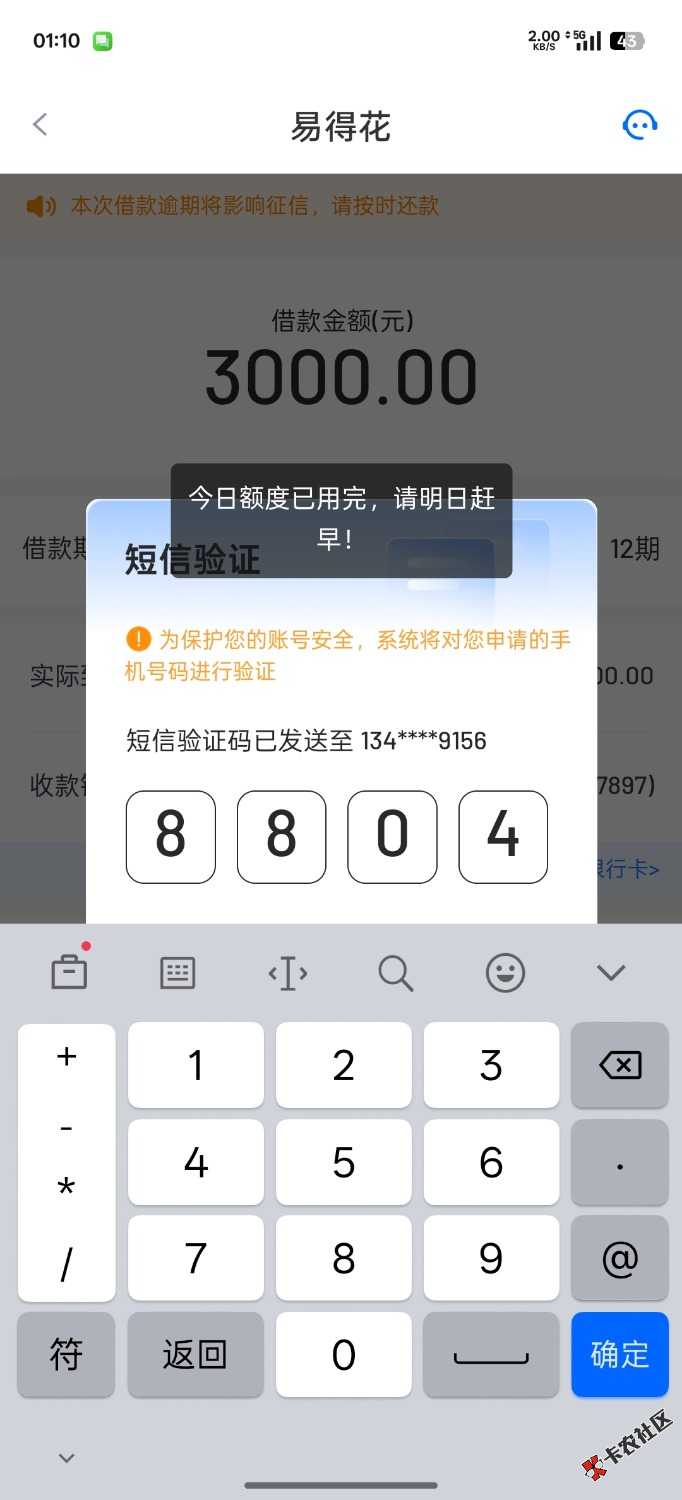The height and width of the screenshot is (1500, 682).
Task: Switch to symbols with 符 key
Action: tap(66, 1354)
